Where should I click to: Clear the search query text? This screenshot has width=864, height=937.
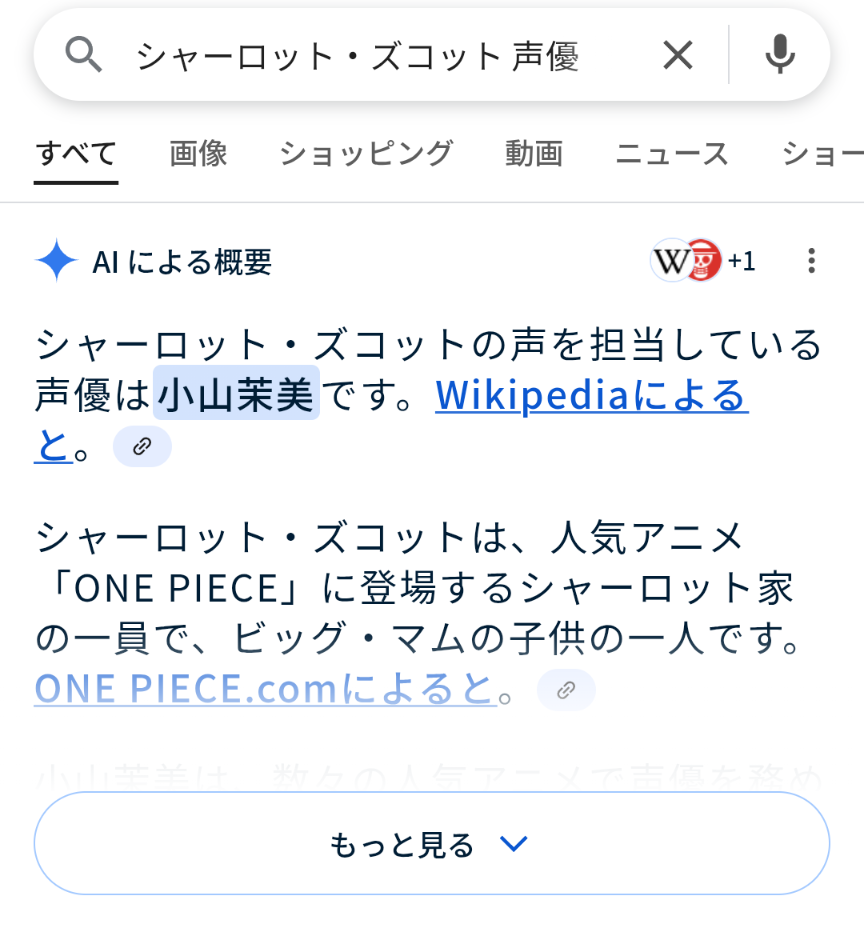[x=677, y=56]
